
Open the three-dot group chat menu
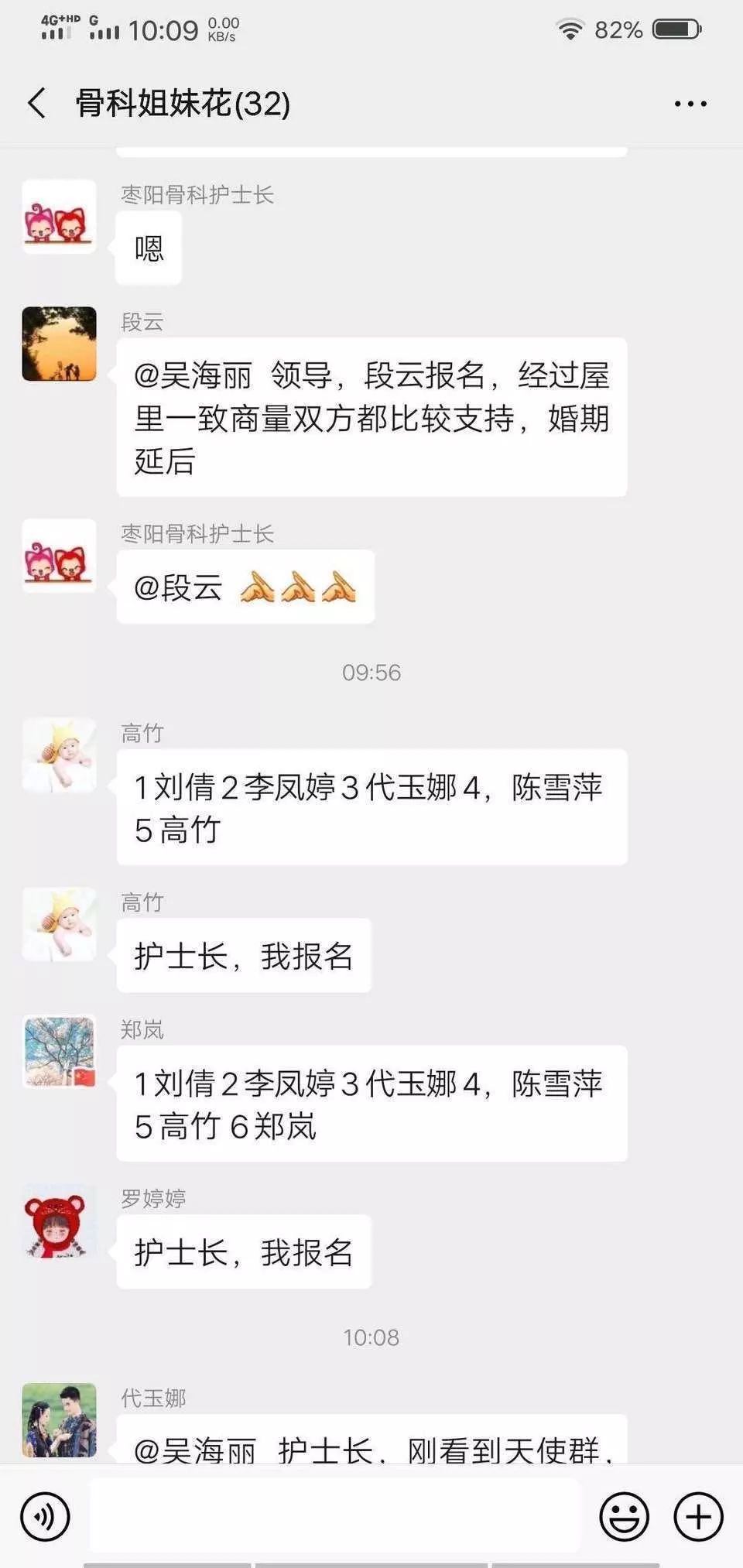coord(690,104)
